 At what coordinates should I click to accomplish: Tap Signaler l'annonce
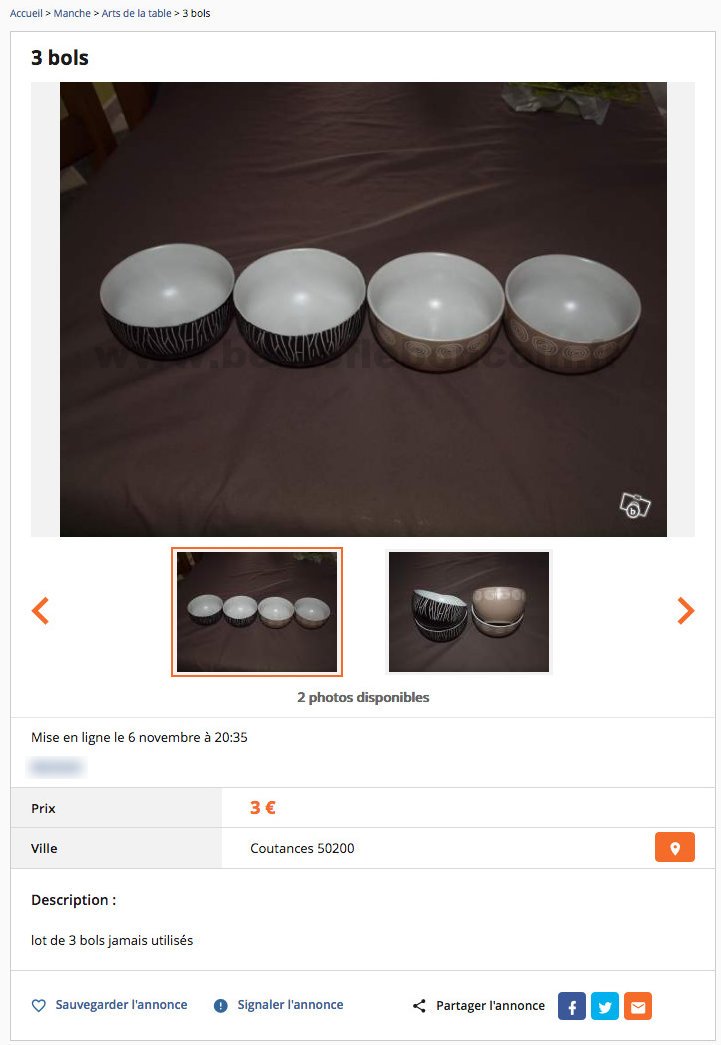pyautogui.click(x=279, y=1005)
